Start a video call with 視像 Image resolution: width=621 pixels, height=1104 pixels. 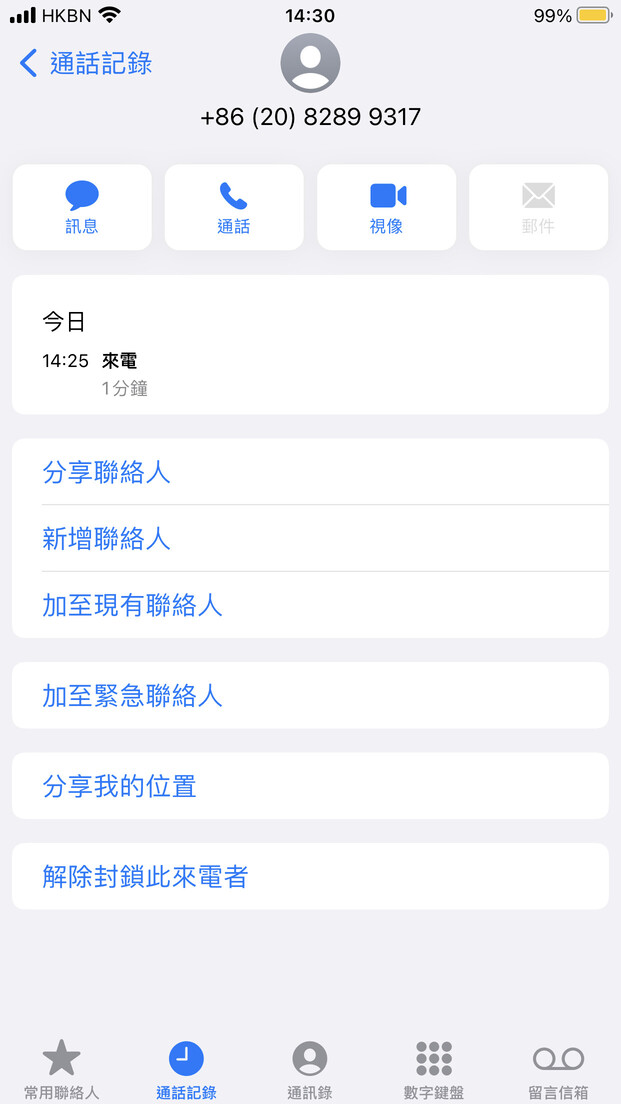point(387,207)
